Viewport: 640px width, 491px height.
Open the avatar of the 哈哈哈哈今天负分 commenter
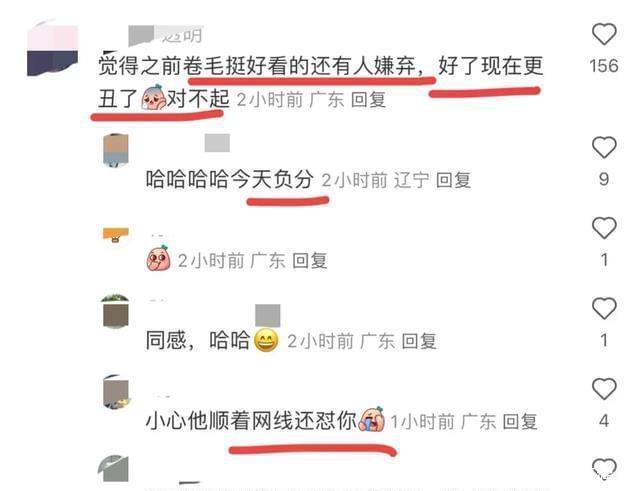click(116, 151)
